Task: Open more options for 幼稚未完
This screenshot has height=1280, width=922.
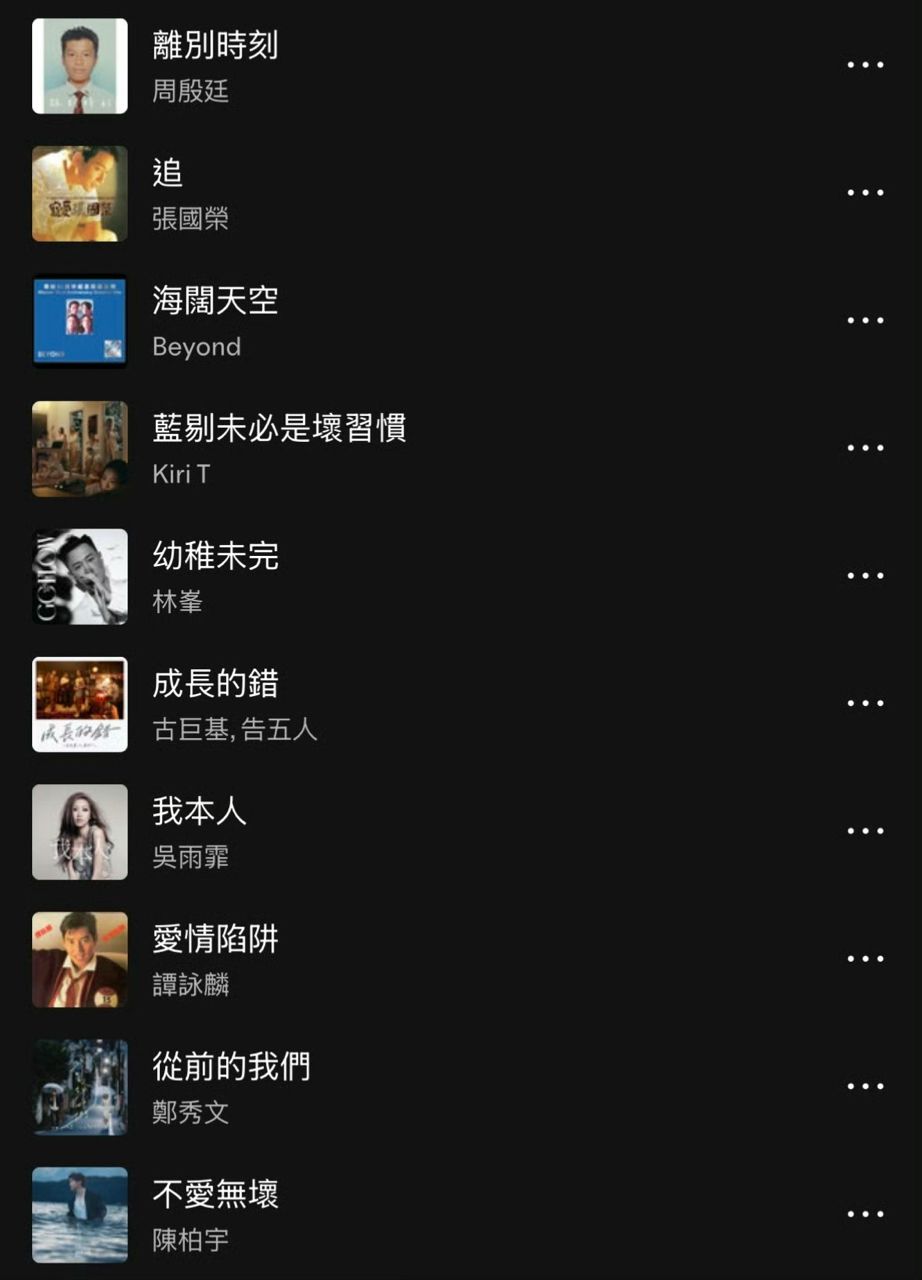Action: coord(865,576)
